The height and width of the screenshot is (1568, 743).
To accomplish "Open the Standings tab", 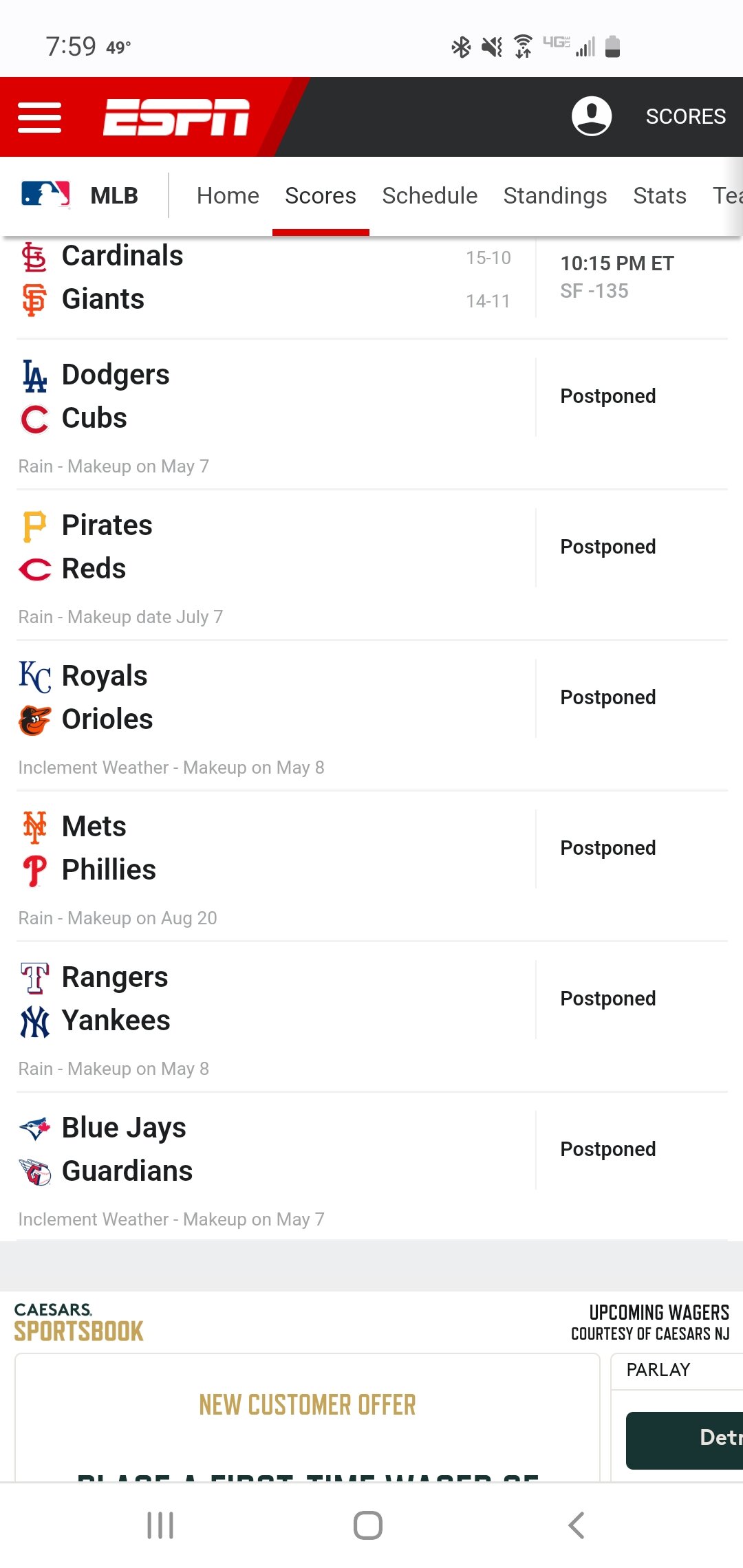I will point(555,196).
